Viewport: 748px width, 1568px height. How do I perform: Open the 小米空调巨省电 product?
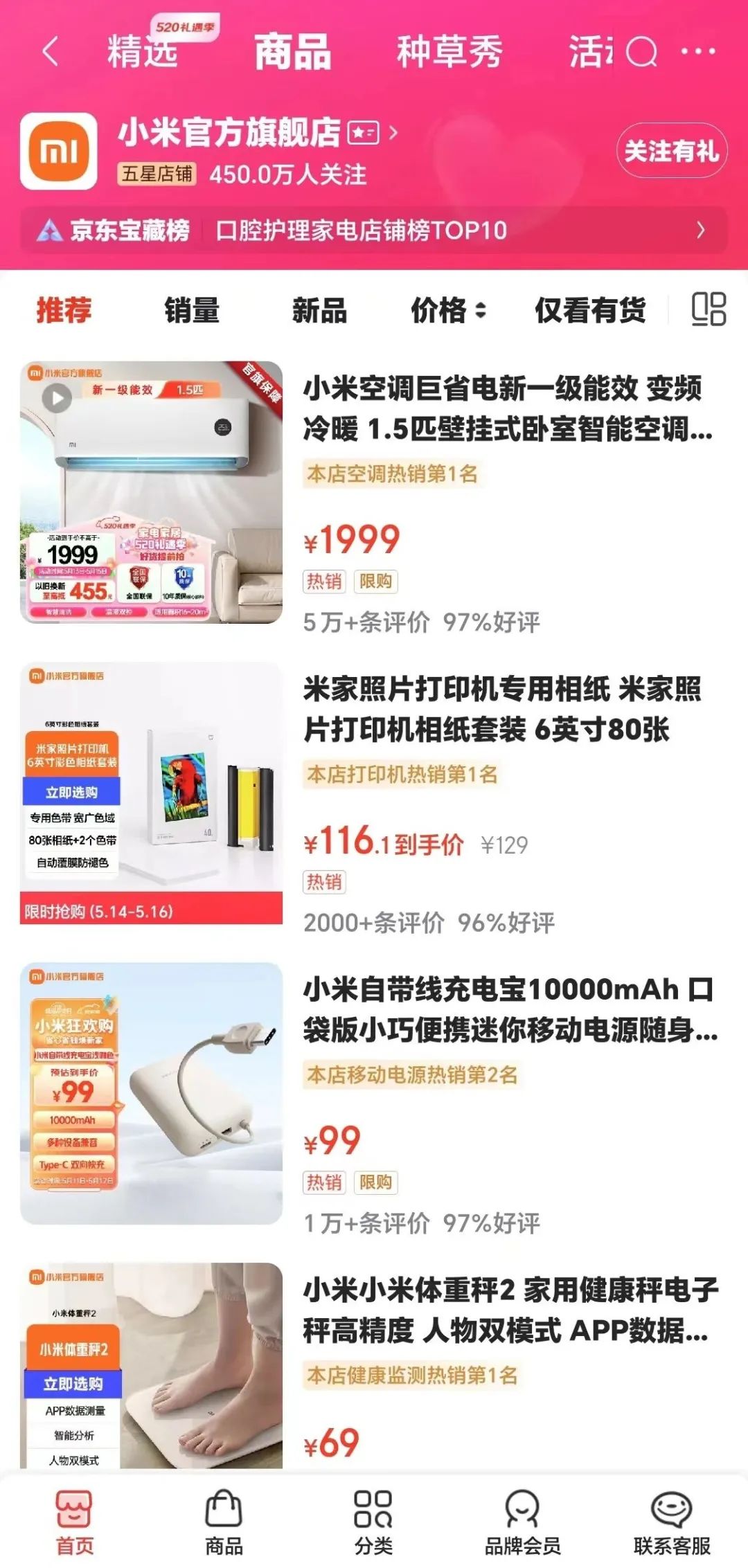tap(502, 408)
